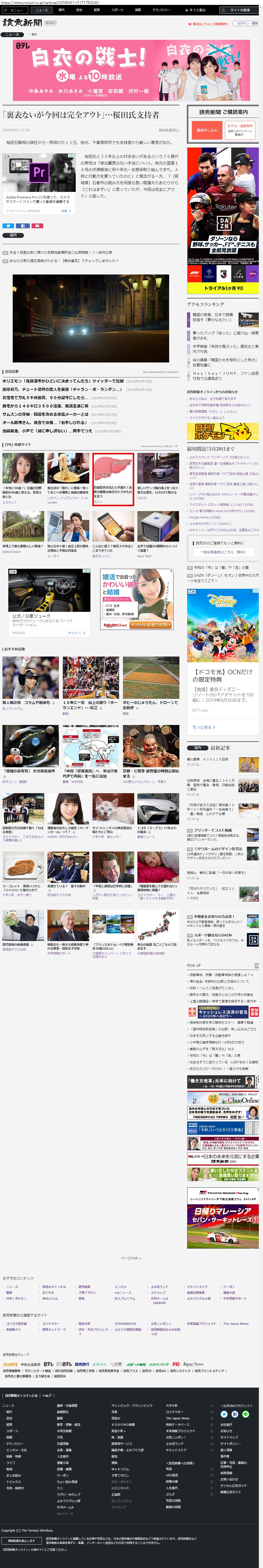Open the メニュー menu button
Viewport: 263px width, 1568px height.
(15, 10)
